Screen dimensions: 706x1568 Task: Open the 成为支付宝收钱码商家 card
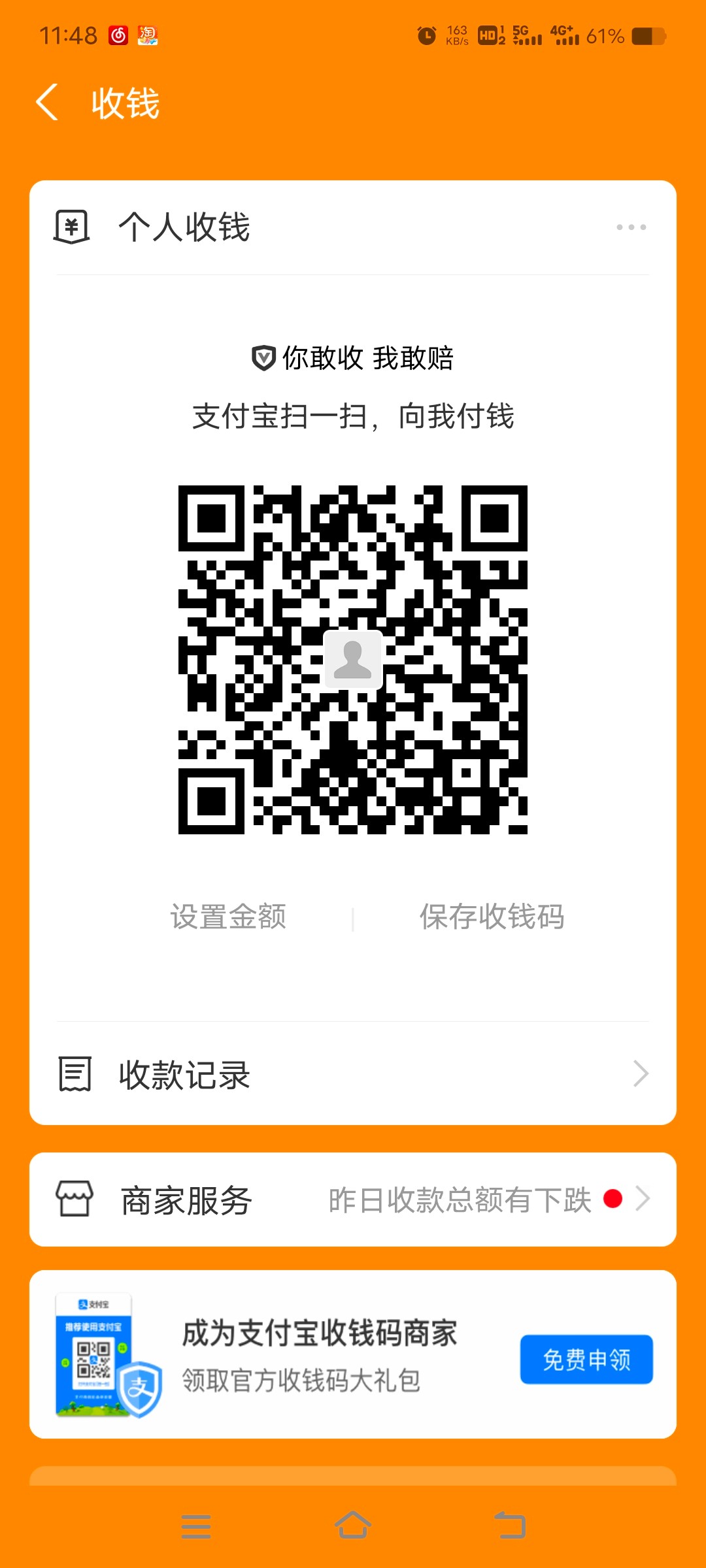coord(319,1355)
